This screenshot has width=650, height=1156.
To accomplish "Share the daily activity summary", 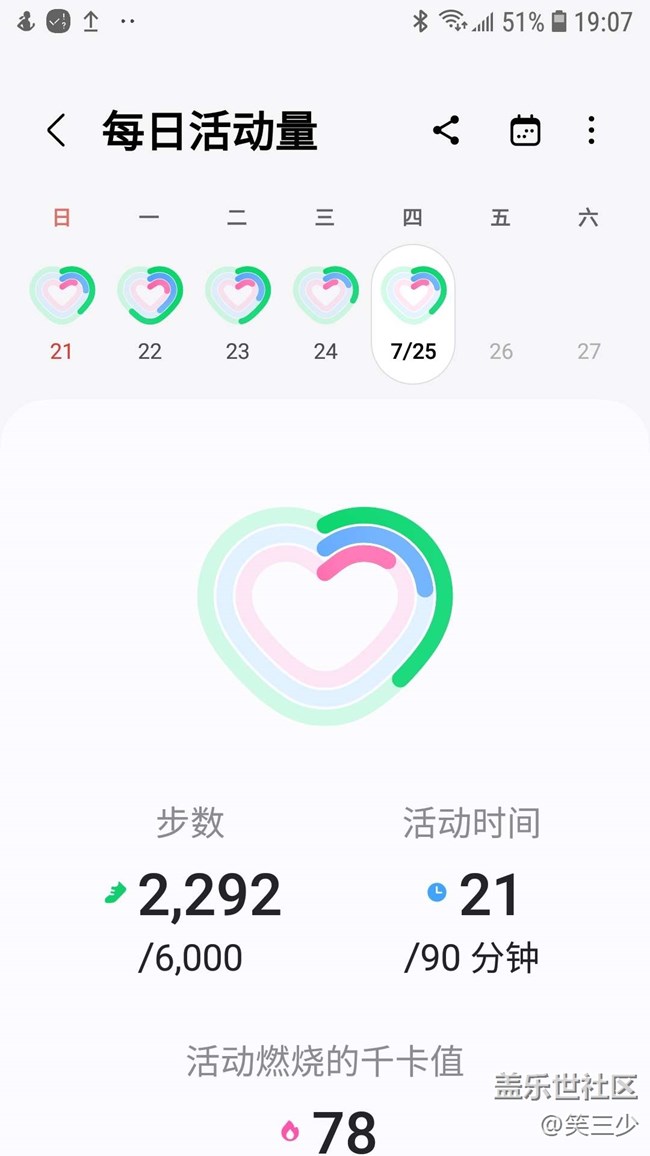I will (x=446, y=130).
